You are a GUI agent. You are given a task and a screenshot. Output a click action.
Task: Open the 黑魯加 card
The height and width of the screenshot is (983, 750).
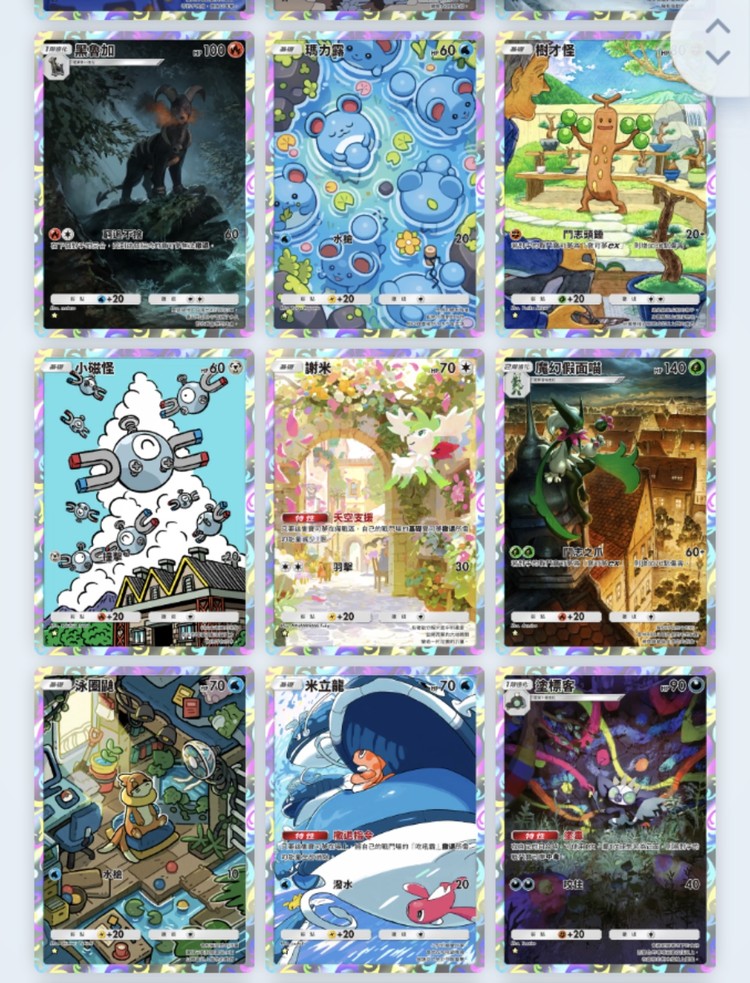[144, 183]
